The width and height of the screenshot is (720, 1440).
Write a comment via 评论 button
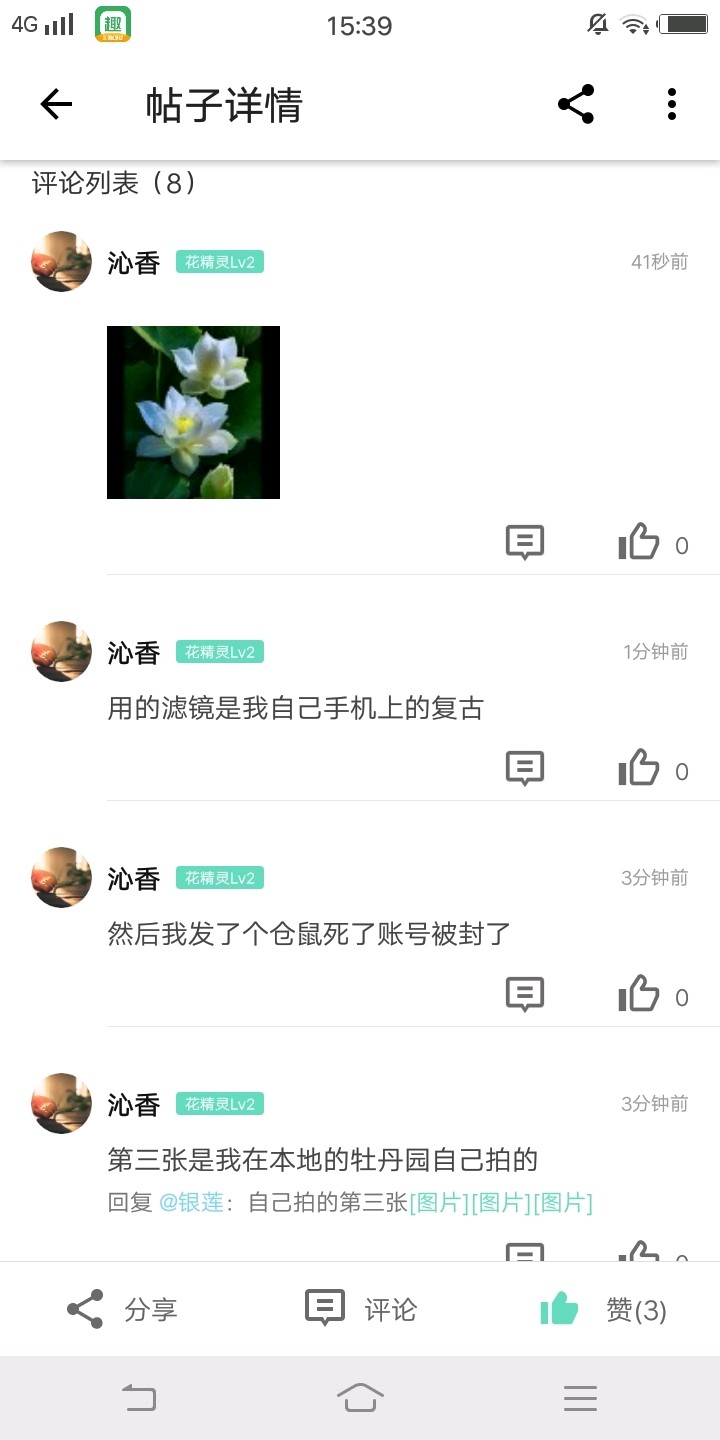360,1309
